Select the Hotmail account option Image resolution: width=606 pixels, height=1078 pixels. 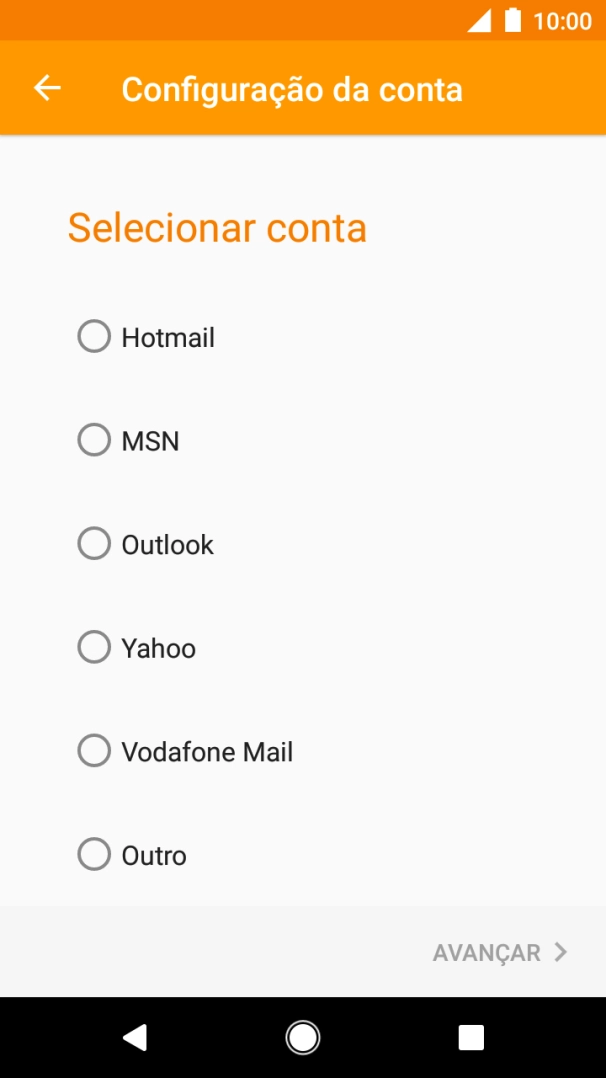click(x=94, y=337)
